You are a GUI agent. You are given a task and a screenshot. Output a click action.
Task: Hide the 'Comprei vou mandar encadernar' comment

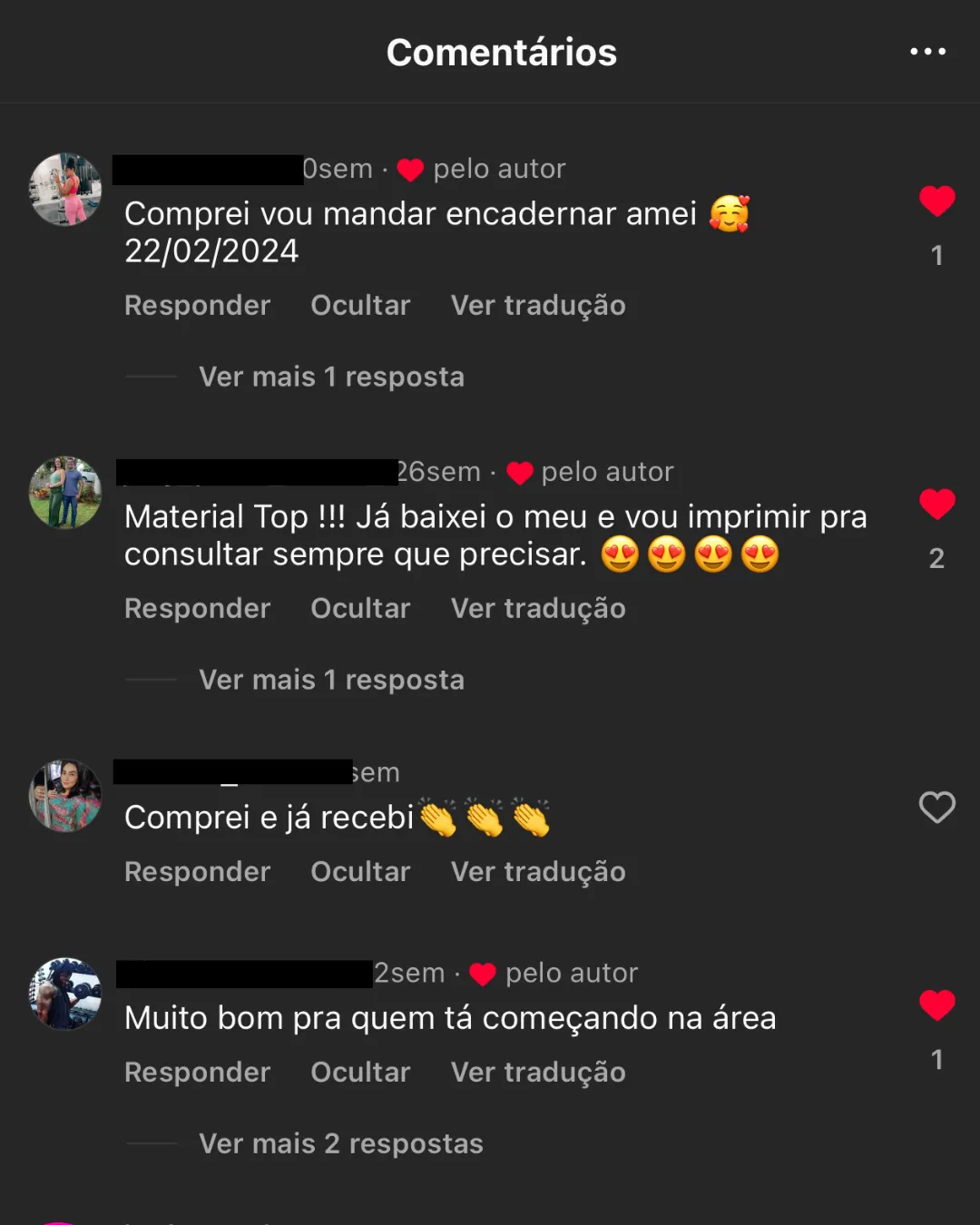pyautogui.click(x=360, y=306)
